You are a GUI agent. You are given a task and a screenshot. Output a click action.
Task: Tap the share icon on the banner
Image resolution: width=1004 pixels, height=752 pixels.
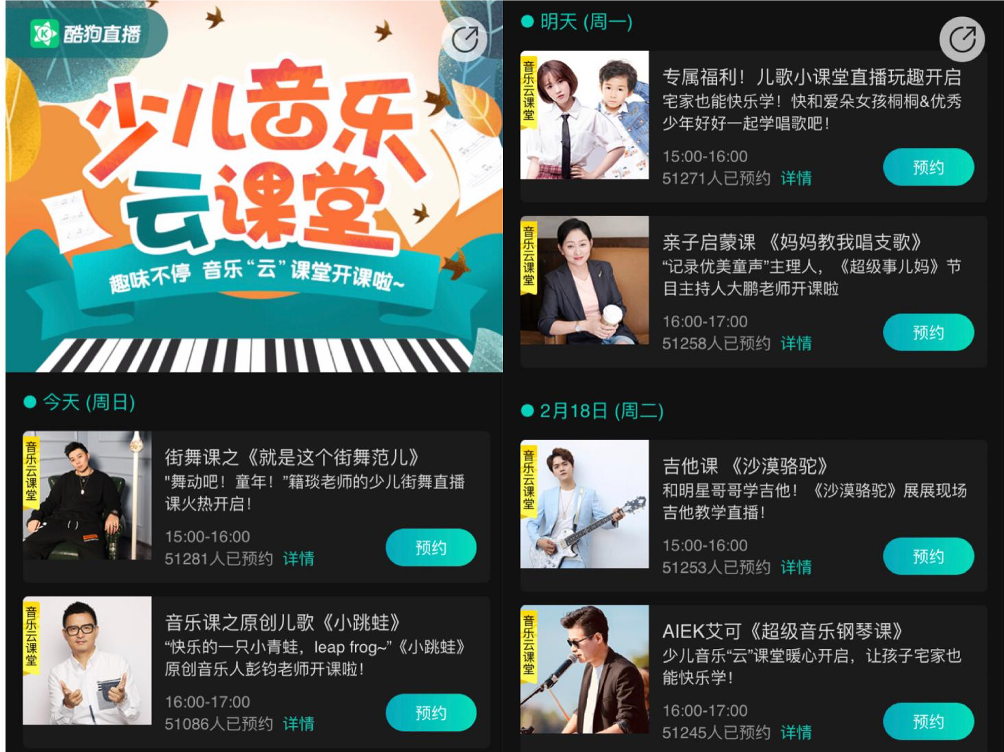click(464, 39)
